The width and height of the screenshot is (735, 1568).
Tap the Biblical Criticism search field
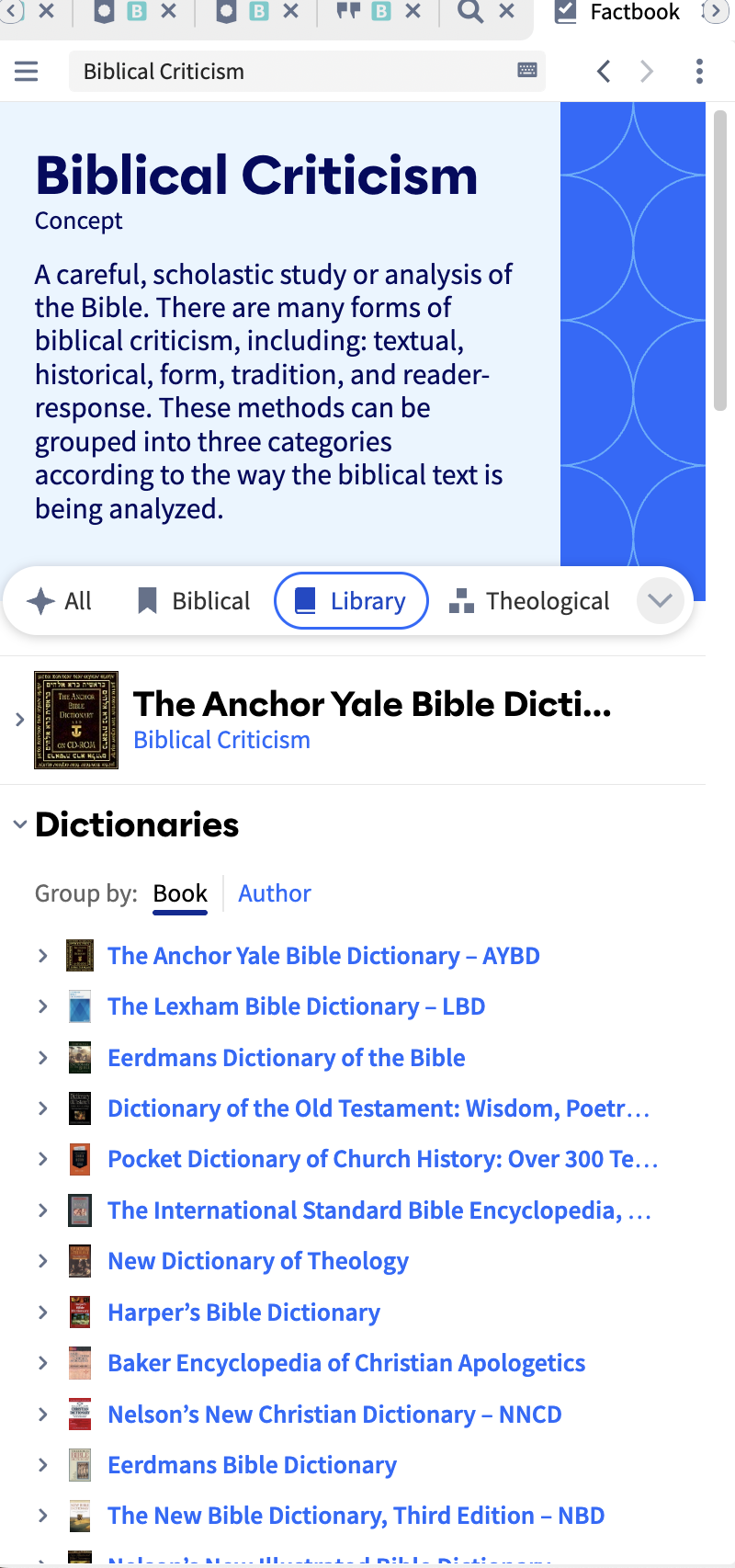tap(294, 72)
